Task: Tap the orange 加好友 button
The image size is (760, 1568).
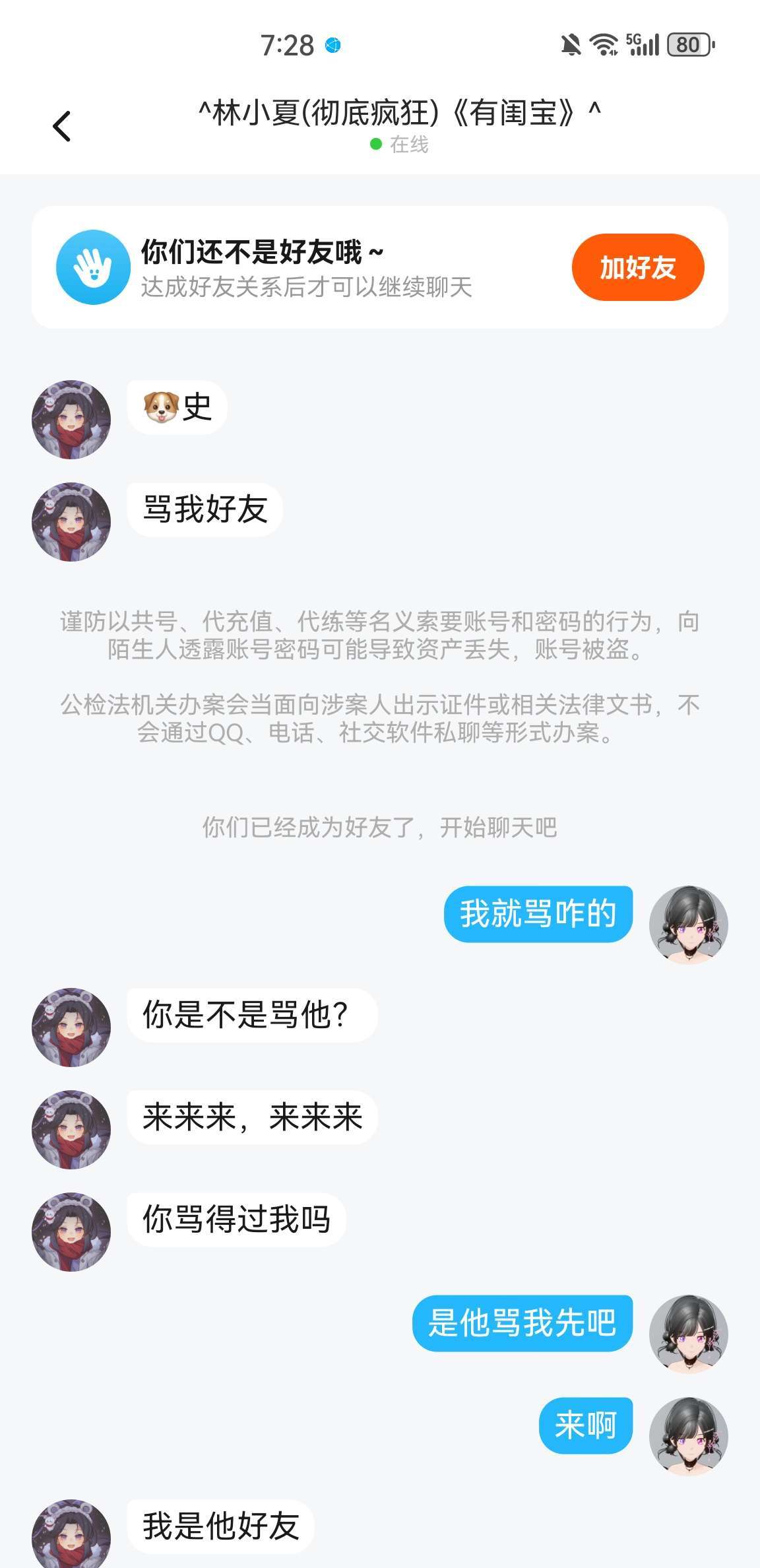Action: (x=637, y=267)
